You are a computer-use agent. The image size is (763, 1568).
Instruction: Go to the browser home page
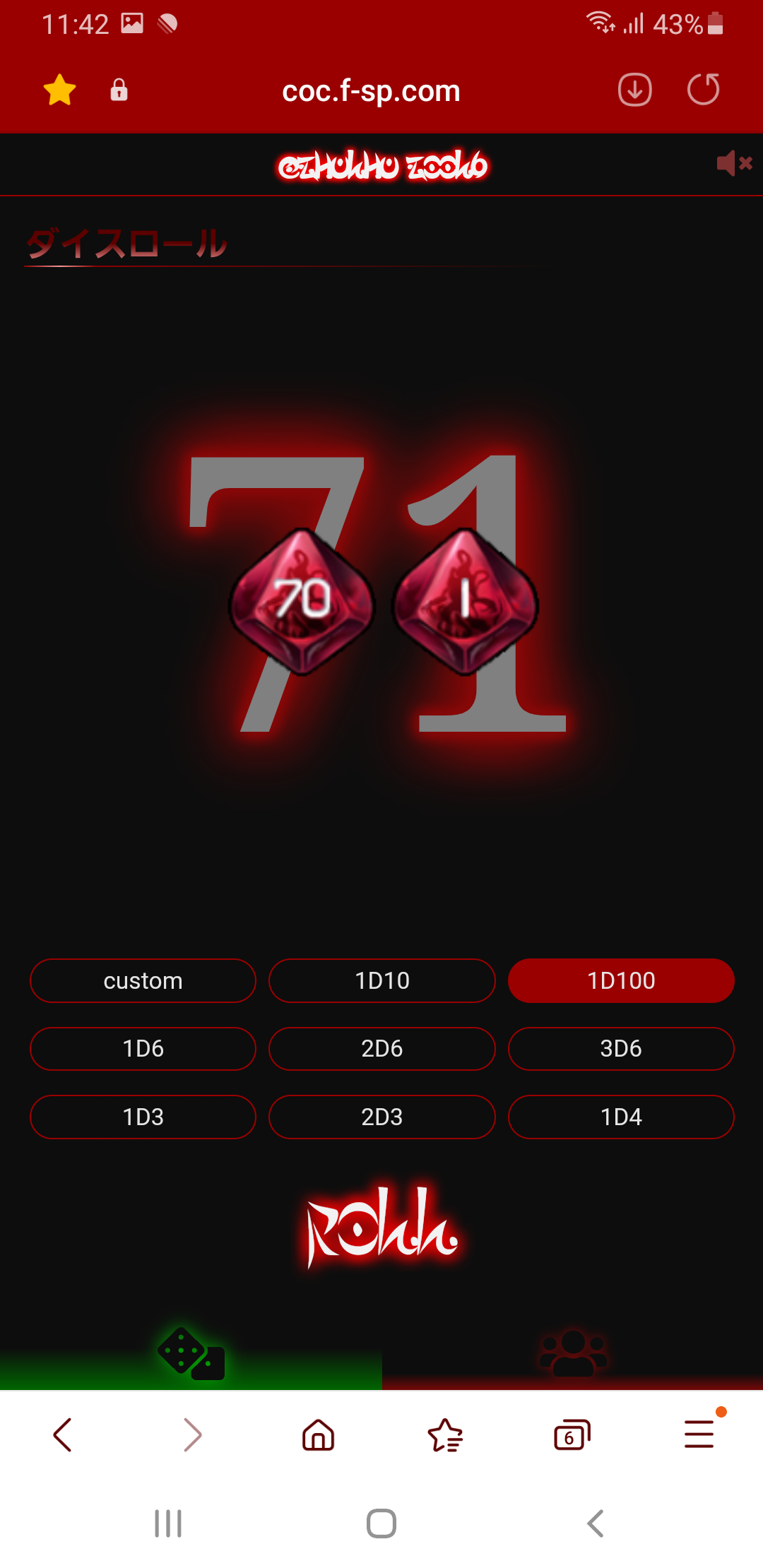(x=318, y=1435)
